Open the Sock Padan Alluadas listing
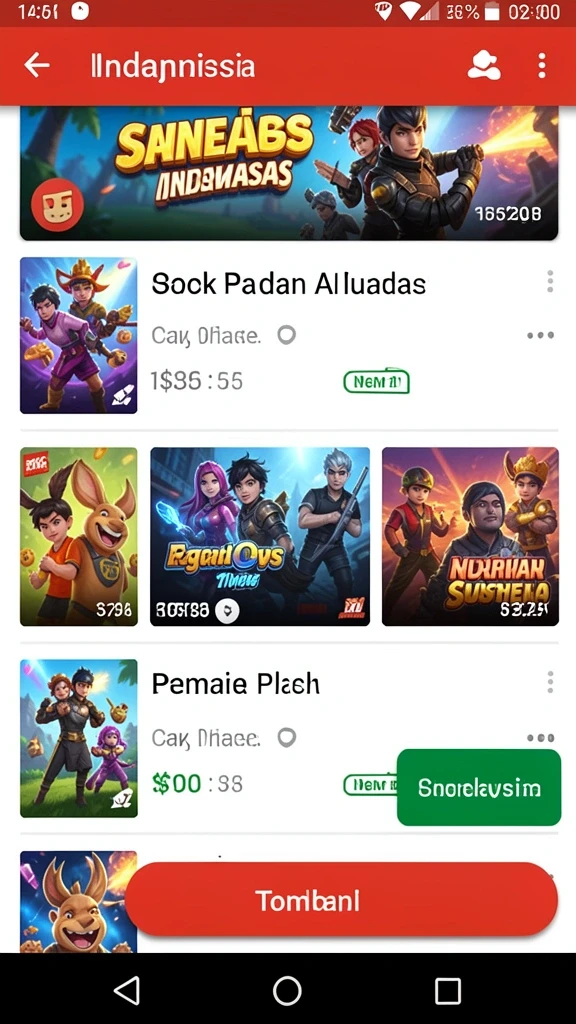Viewport: 576px width, 1024px height. click(x=289, y=335)
